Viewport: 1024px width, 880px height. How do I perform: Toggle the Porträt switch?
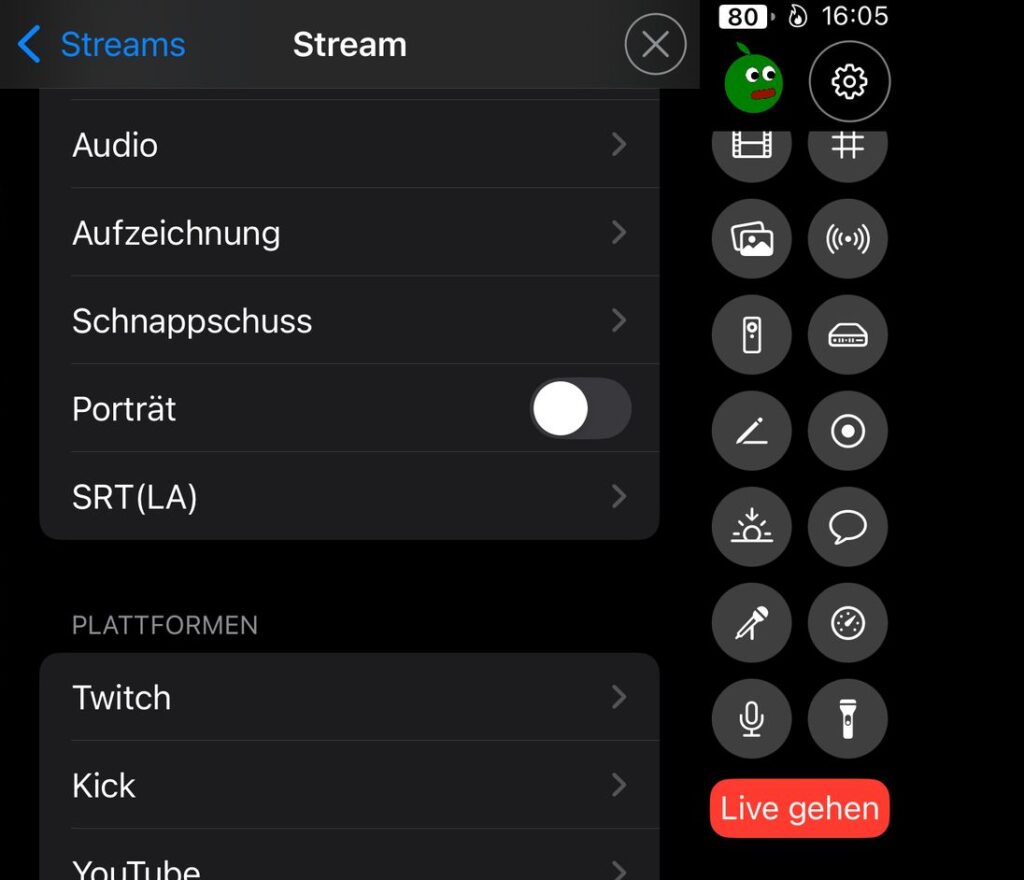pos(580,409)
